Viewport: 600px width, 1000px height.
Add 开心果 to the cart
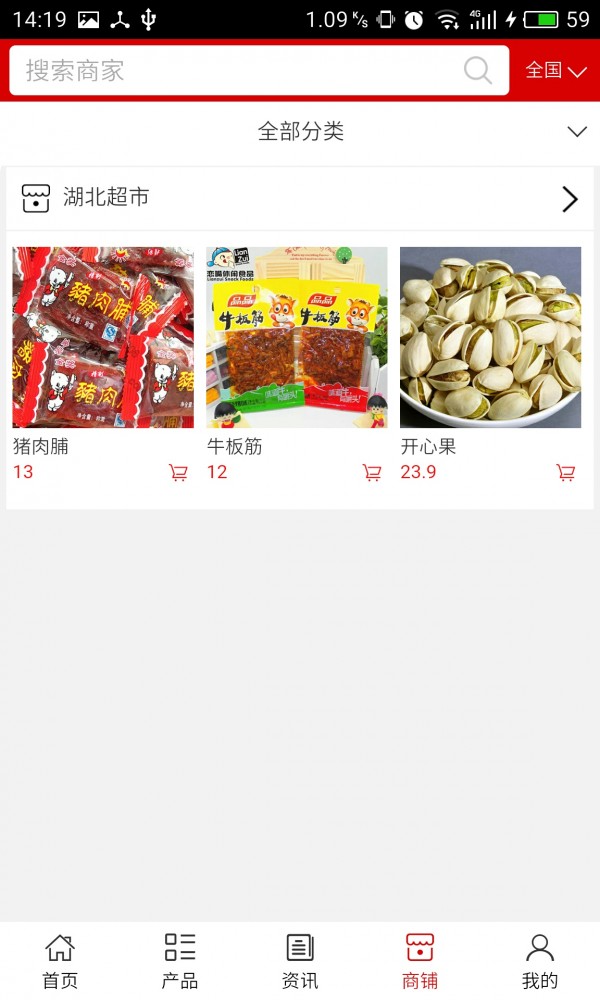click(566, 473)
